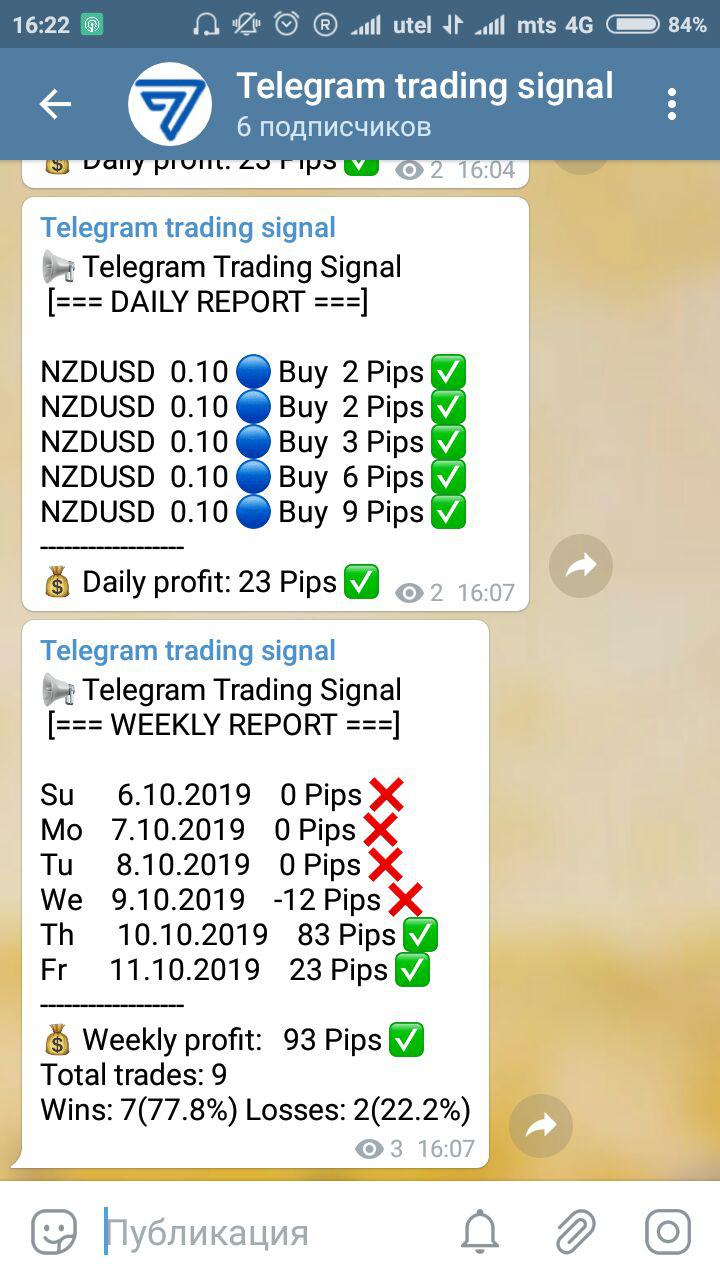
Task: Toggle silent broadcast bell
Action: [480, 1232]
